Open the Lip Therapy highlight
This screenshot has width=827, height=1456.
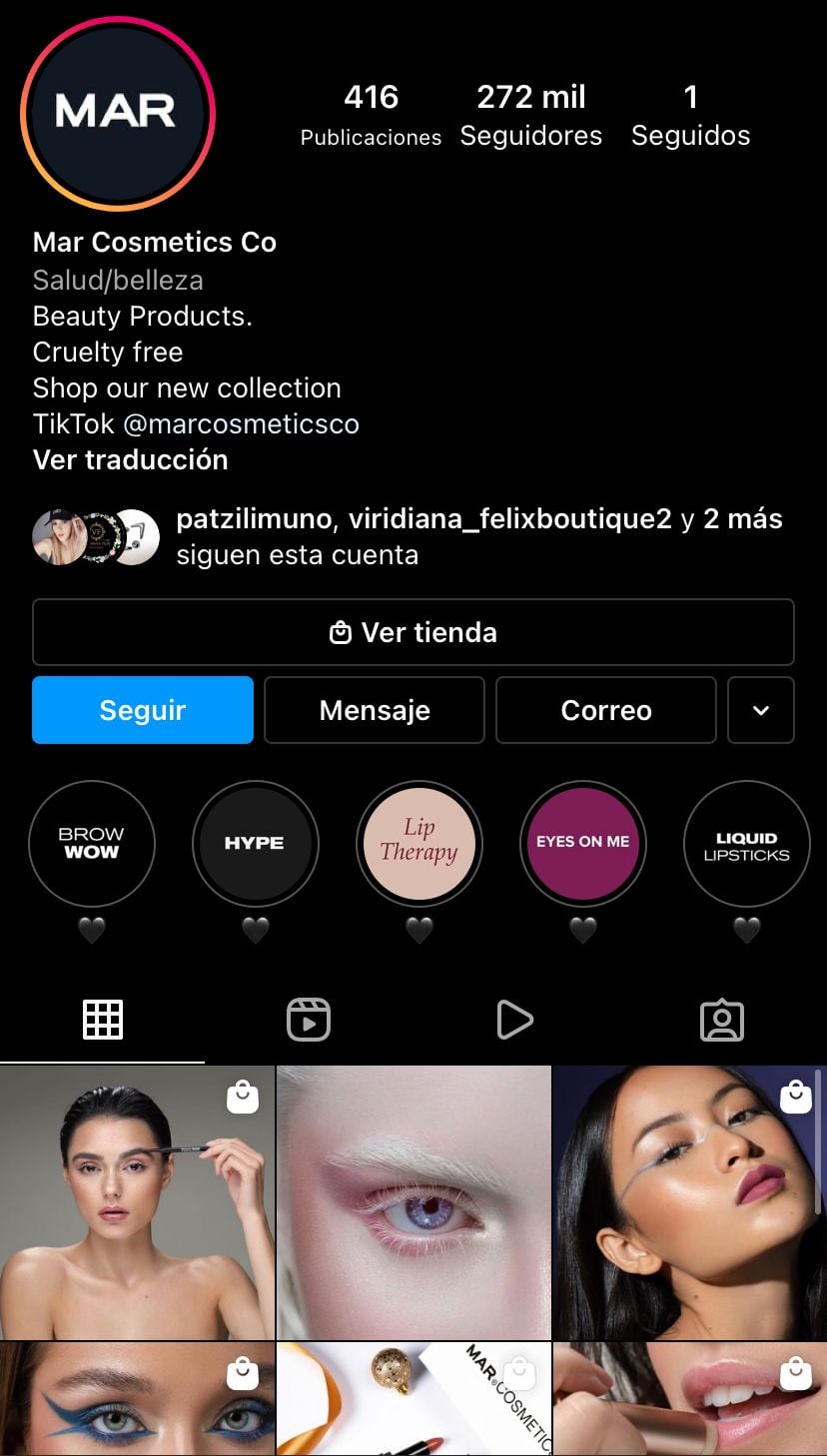tap(418, 843)
